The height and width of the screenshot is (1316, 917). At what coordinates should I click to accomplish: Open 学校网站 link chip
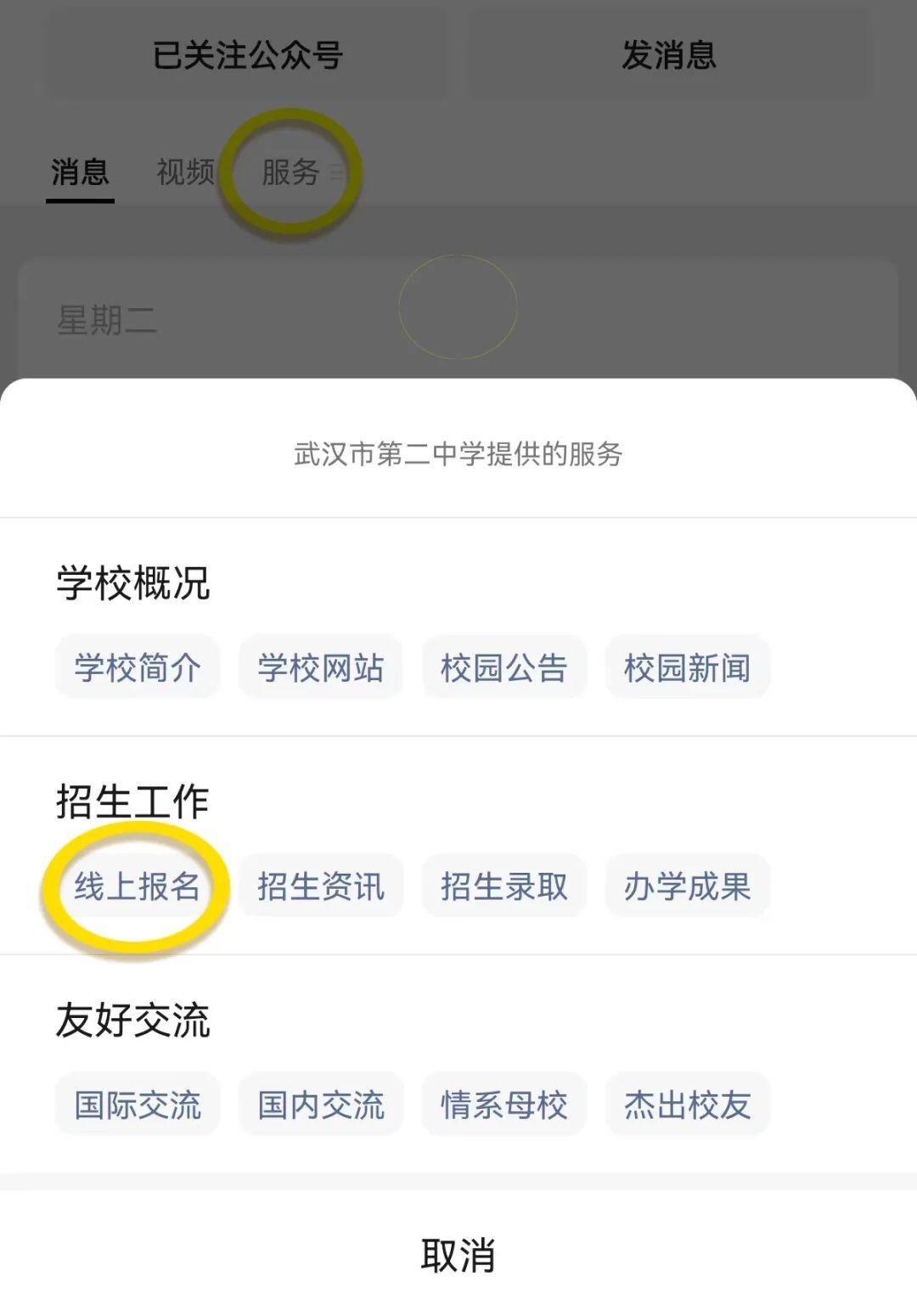[x=321, y=667]
